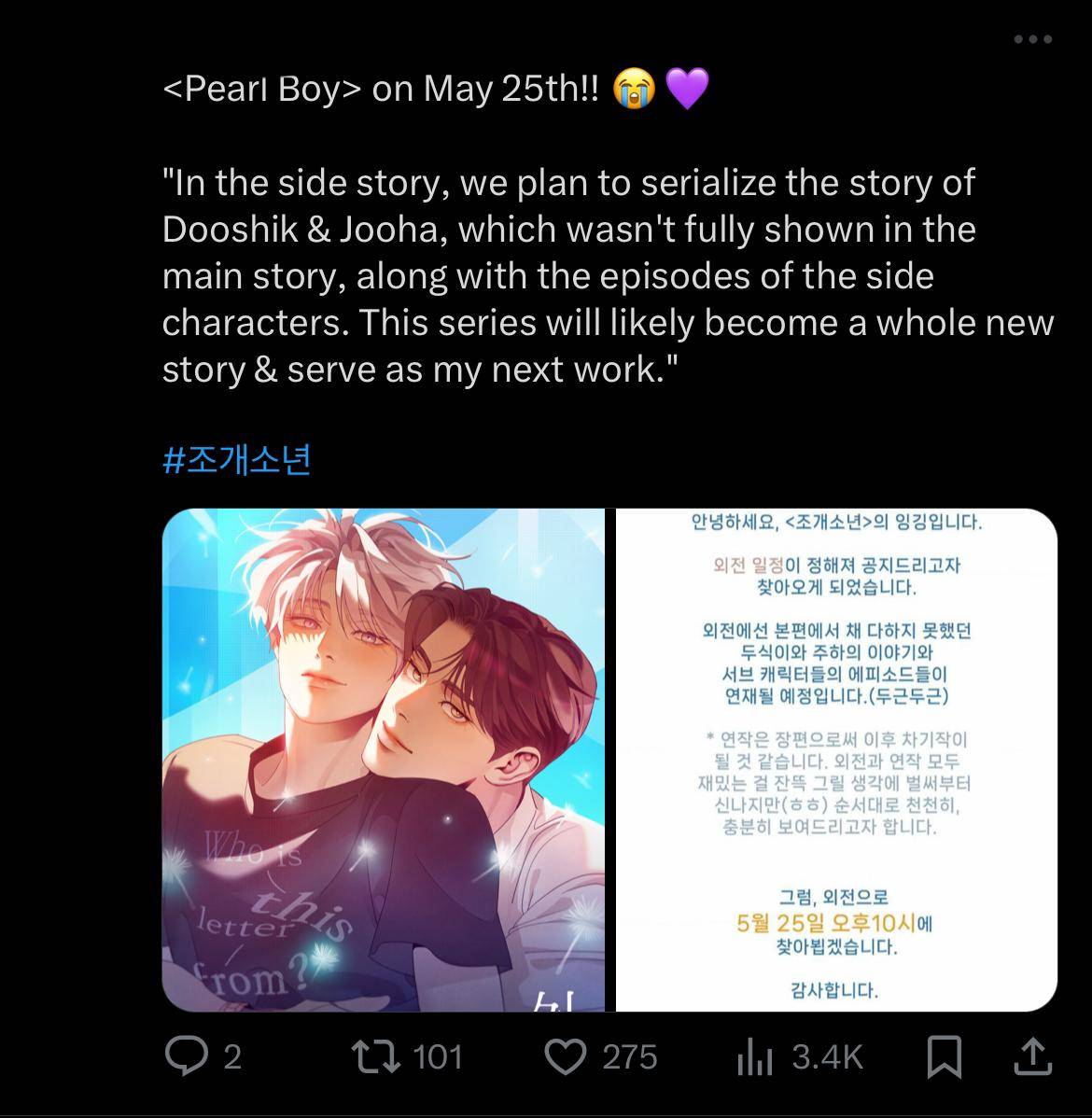
Task: Open the #조개소년 hashtag
Action: 236,459
